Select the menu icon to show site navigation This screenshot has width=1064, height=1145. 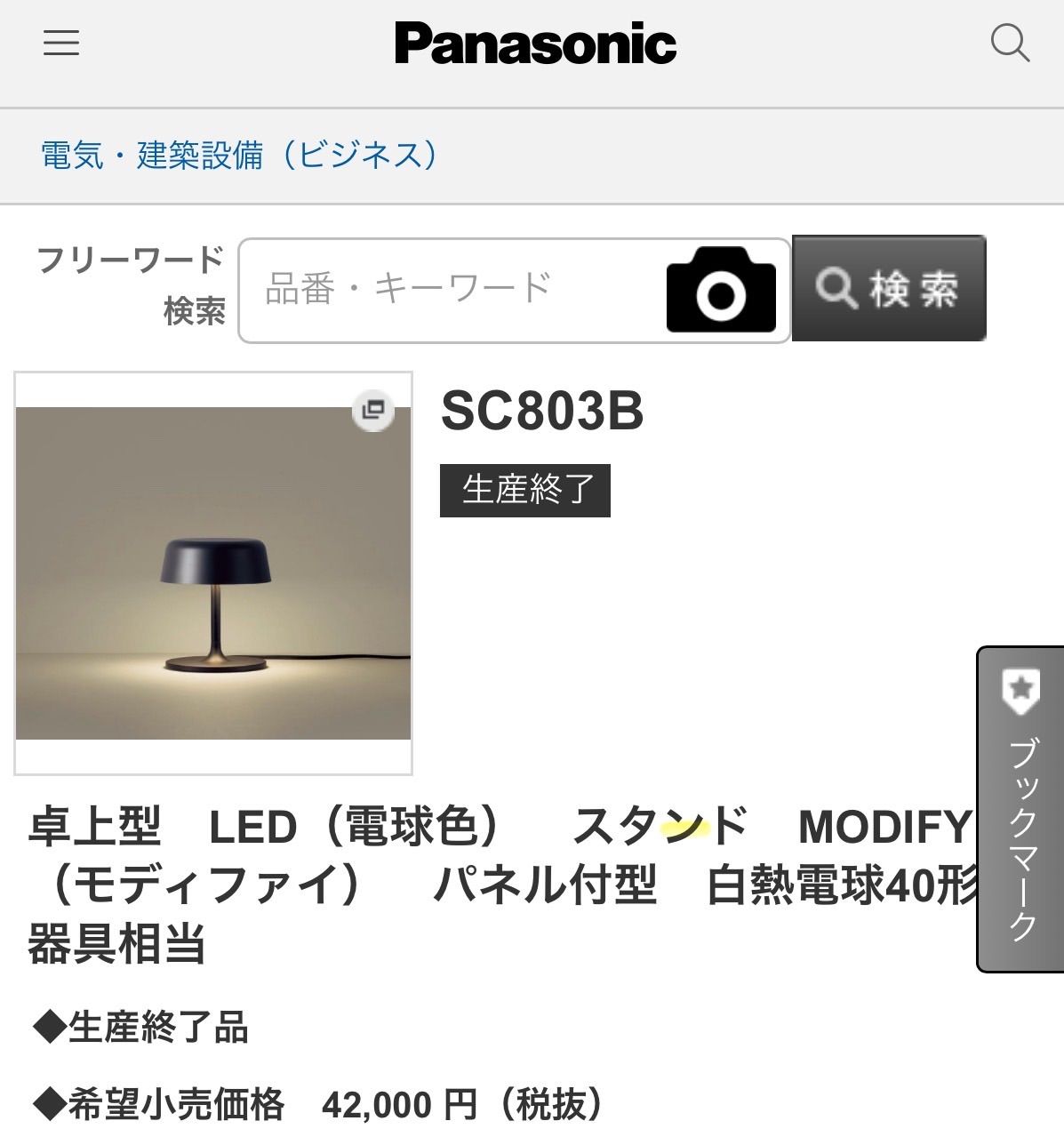pos(60,43)
